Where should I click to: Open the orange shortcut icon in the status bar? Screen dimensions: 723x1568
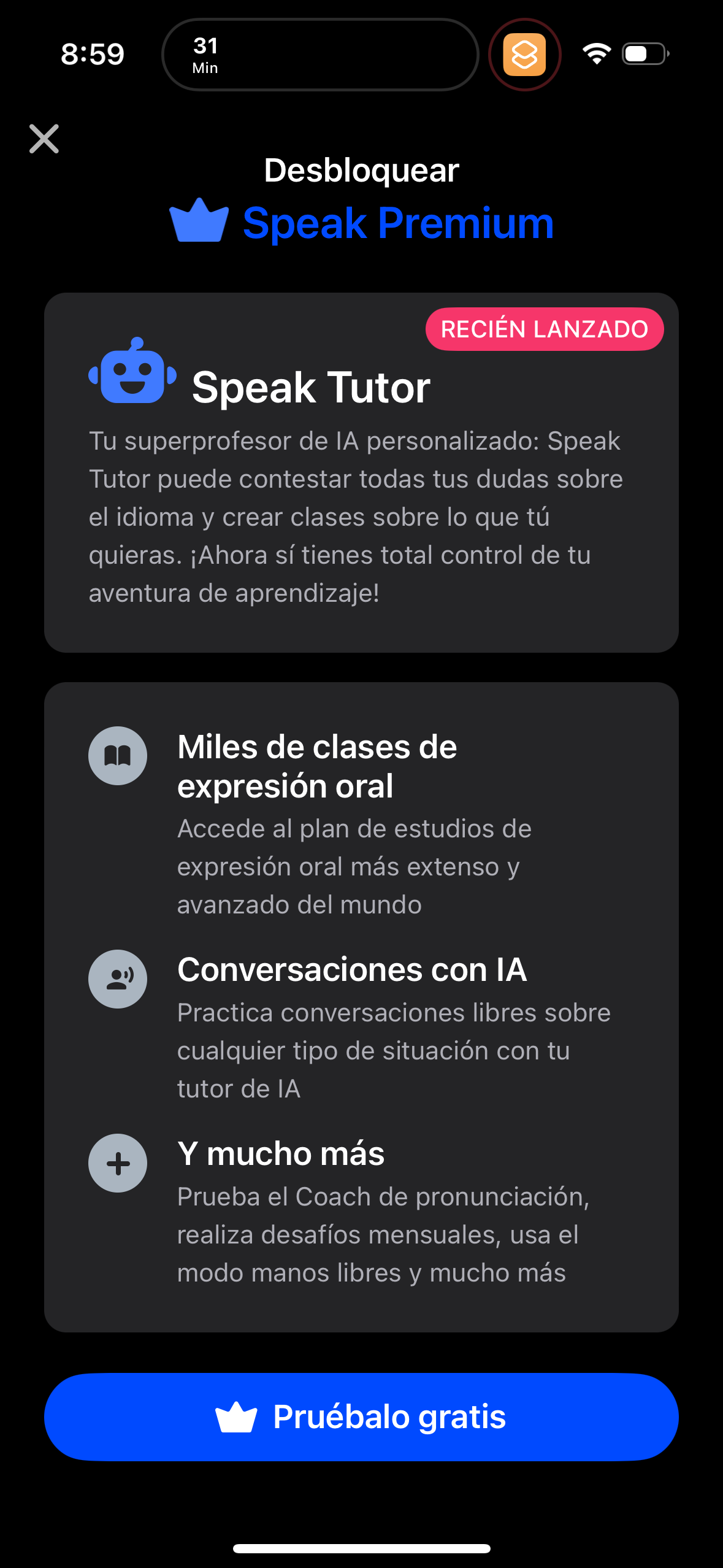tap(524, 55)
